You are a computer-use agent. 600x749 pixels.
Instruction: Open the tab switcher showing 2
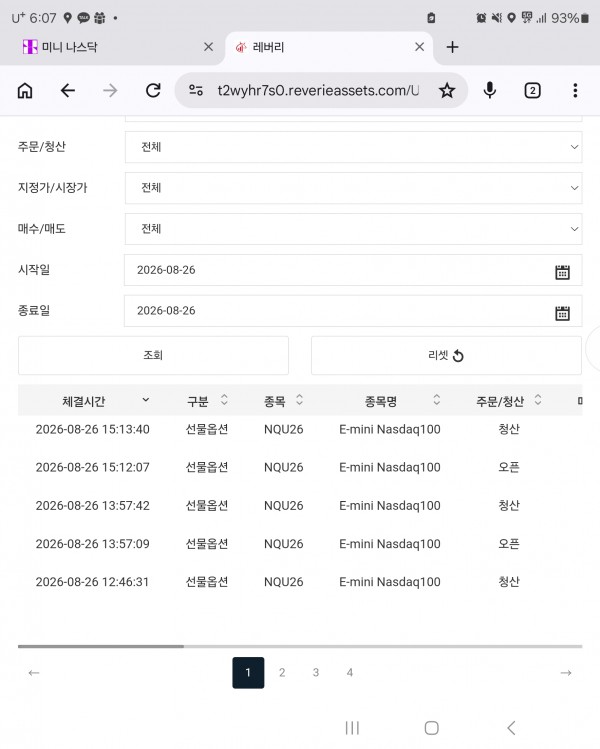pyautogui.click(x=532, y=90)
